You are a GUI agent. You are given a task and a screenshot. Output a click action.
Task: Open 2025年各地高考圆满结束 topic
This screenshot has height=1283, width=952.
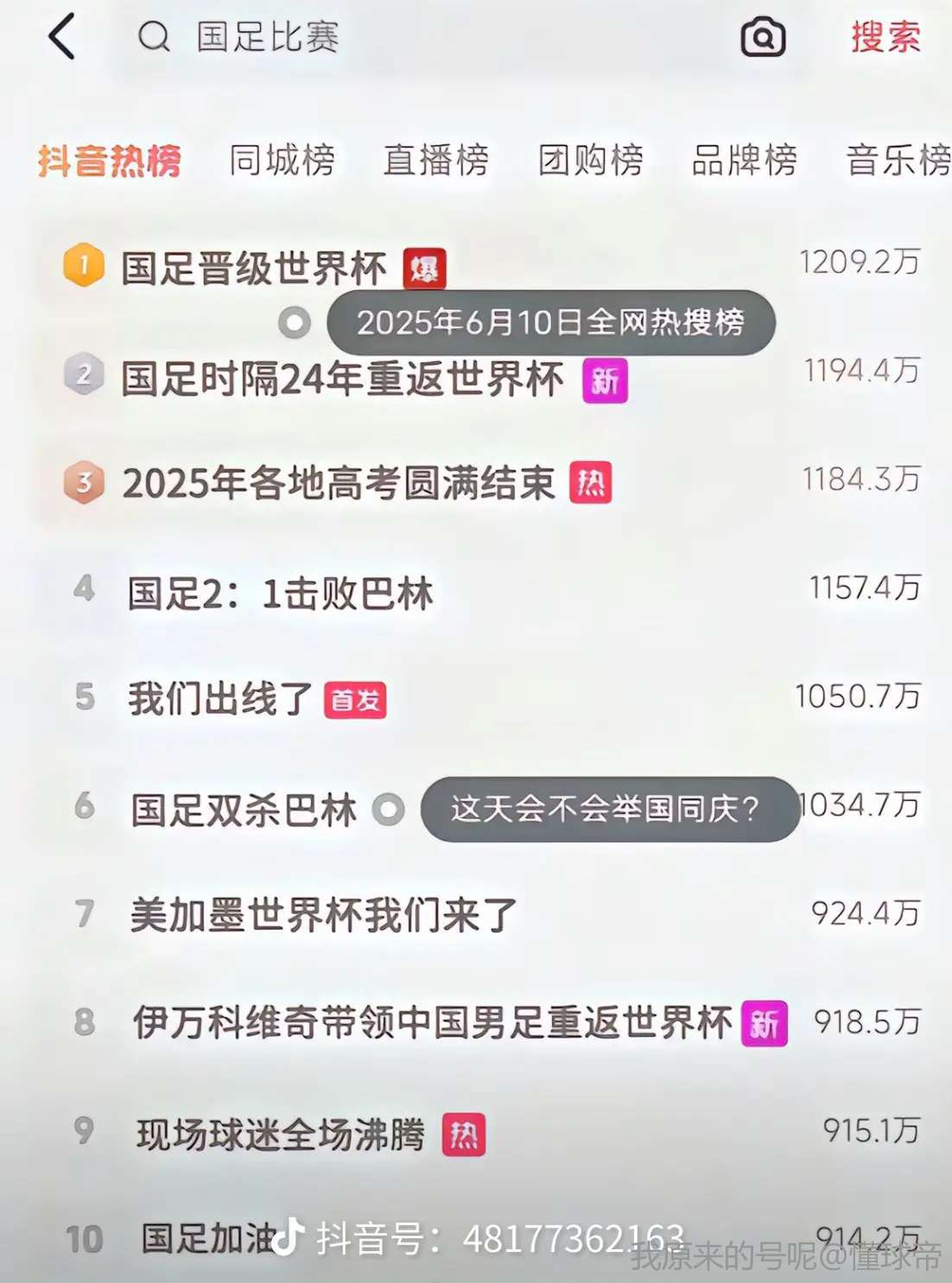pyautogui.click(x=339, y=483)
